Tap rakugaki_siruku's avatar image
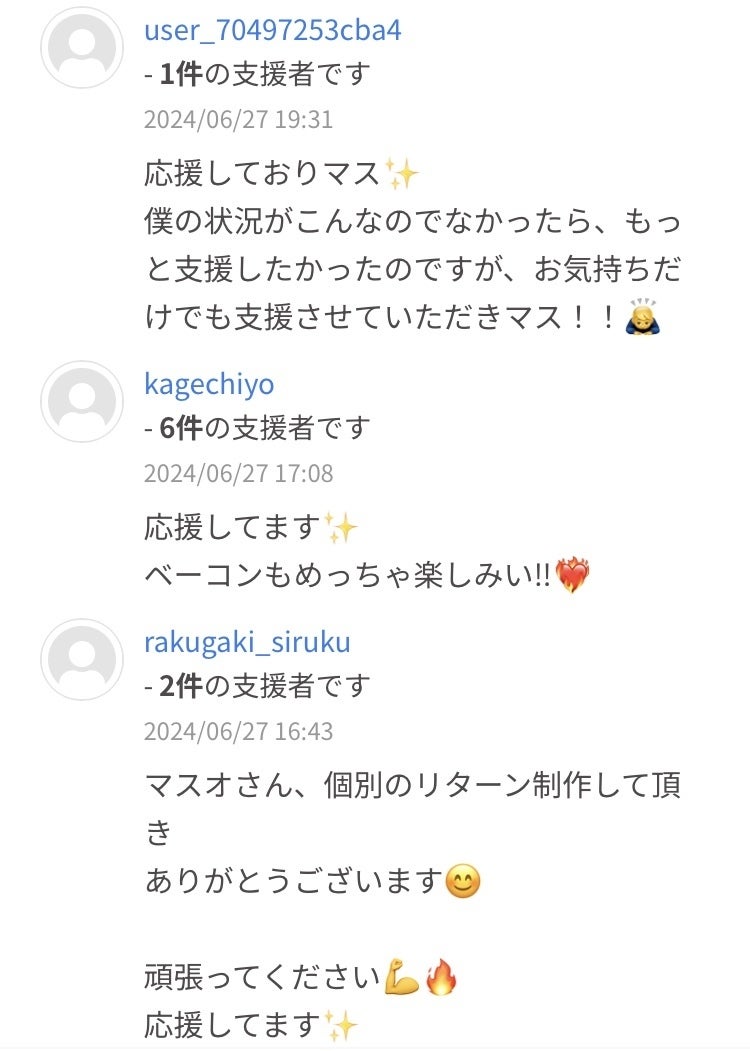The height and width of the screenshot is (1051, 750). (x=82, y=660)
